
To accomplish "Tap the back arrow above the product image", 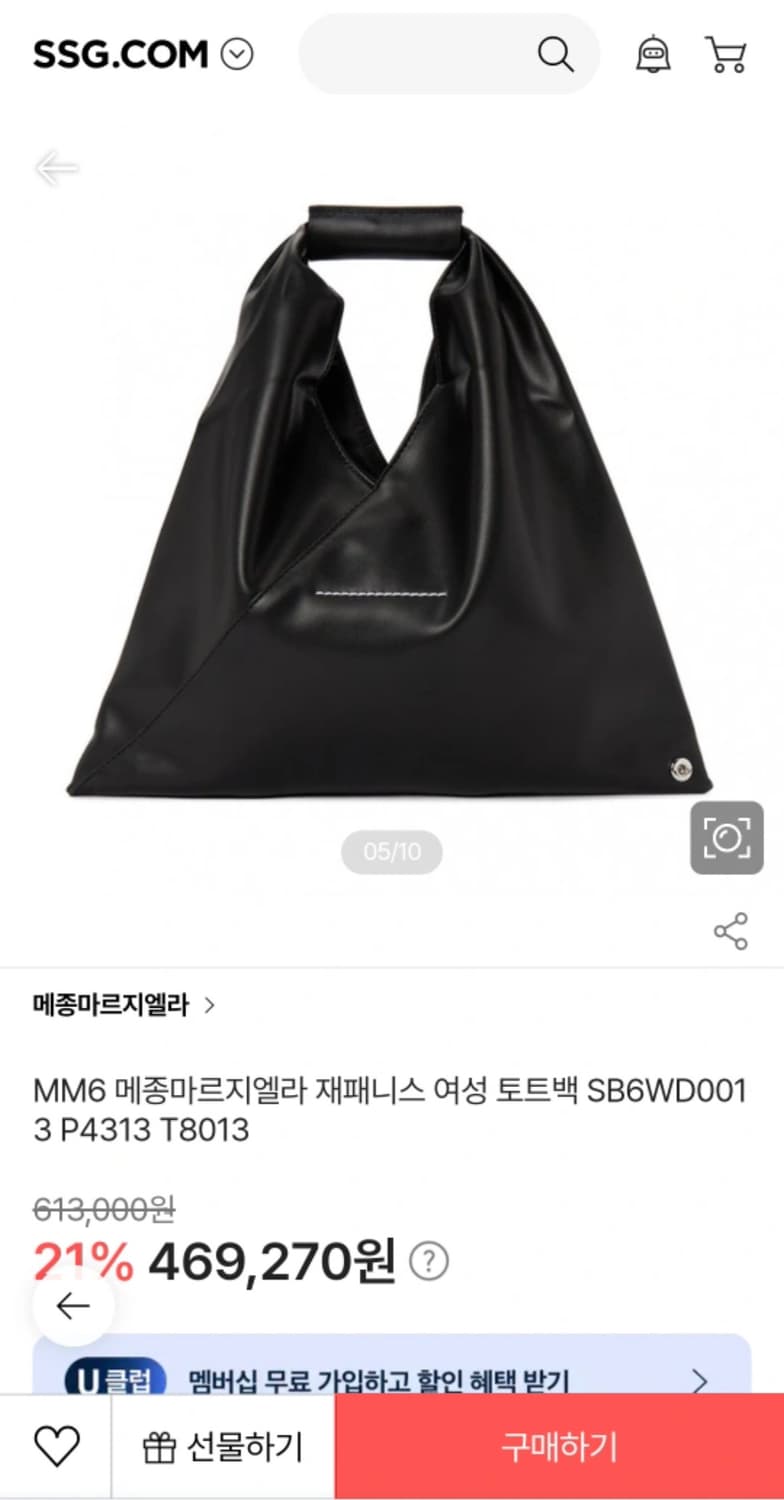I will coord(57,168).
